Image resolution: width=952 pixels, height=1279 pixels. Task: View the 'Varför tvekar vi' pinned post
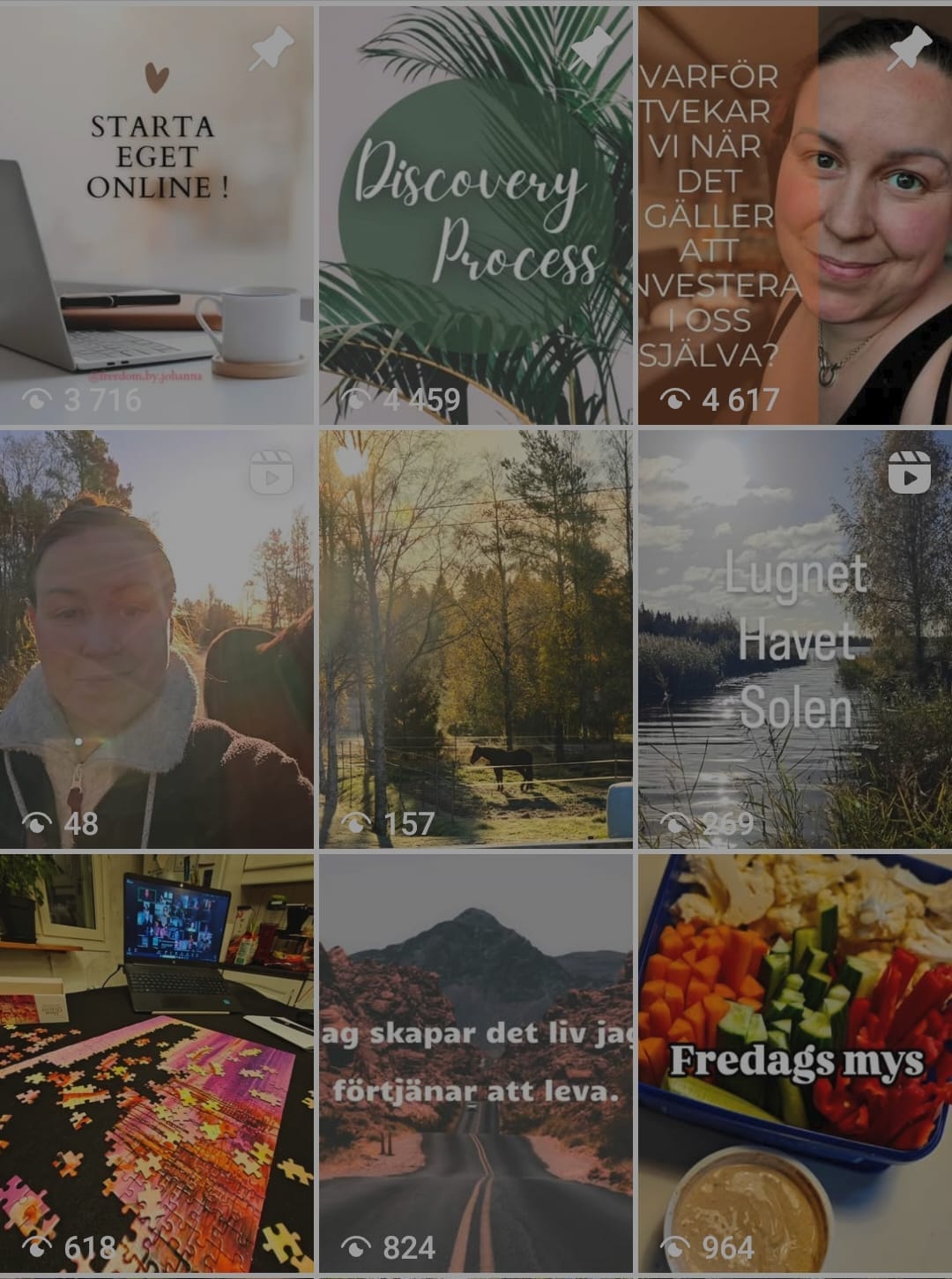(795, 216)
